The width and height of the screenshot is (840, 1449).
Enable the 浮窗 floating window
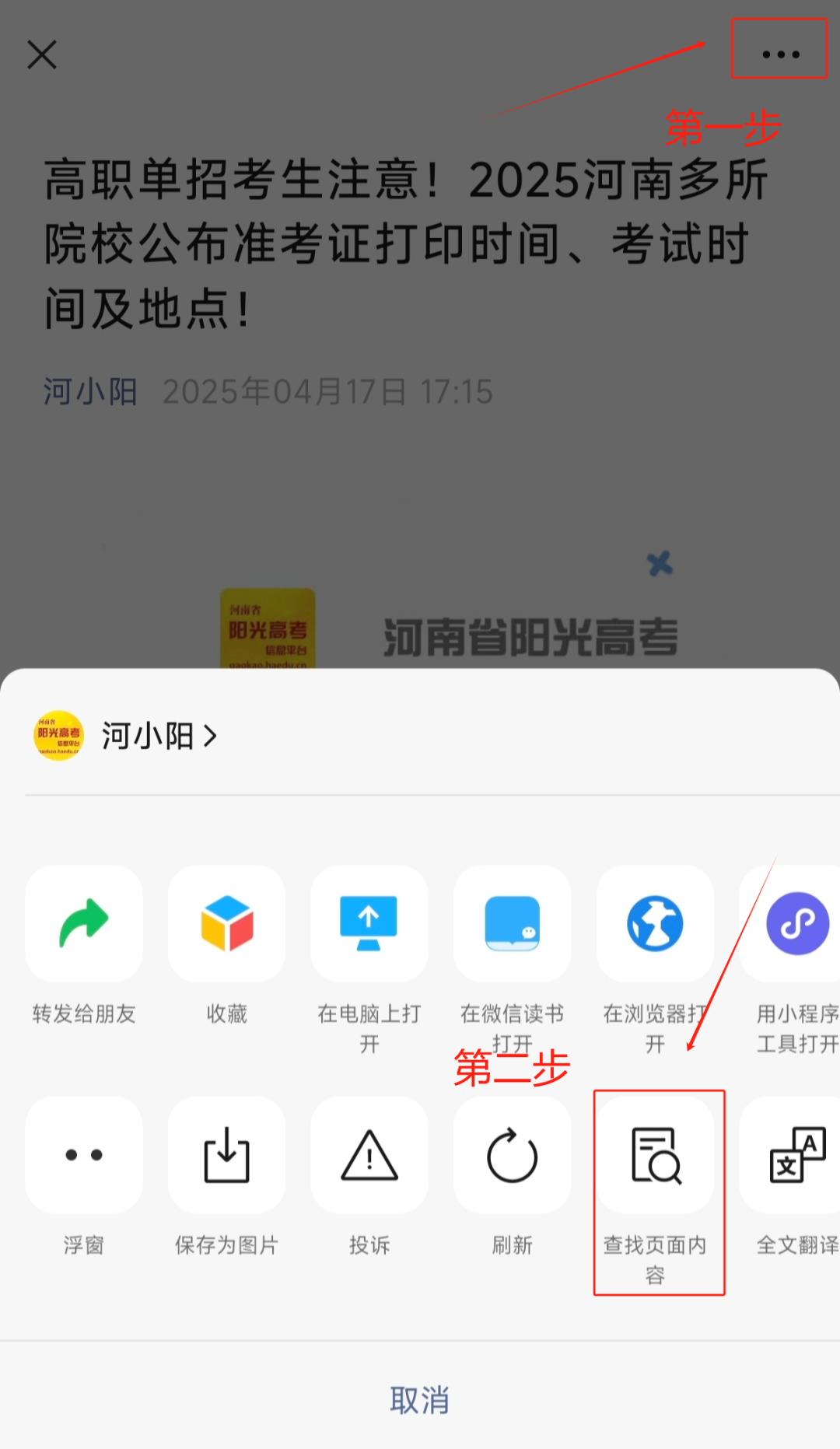click(84, 1156)
